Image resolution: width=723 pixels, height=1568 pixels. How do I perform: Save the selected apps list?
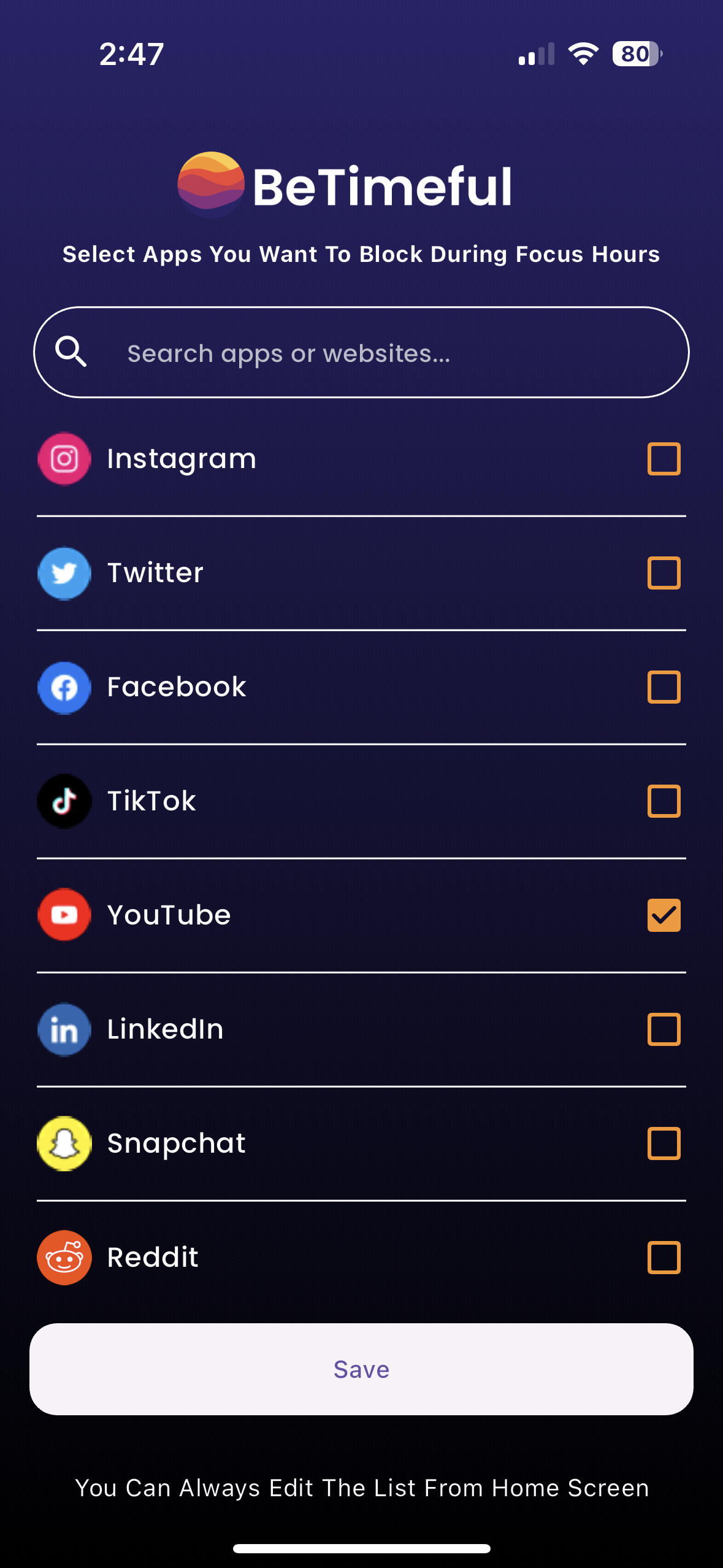361,1369
